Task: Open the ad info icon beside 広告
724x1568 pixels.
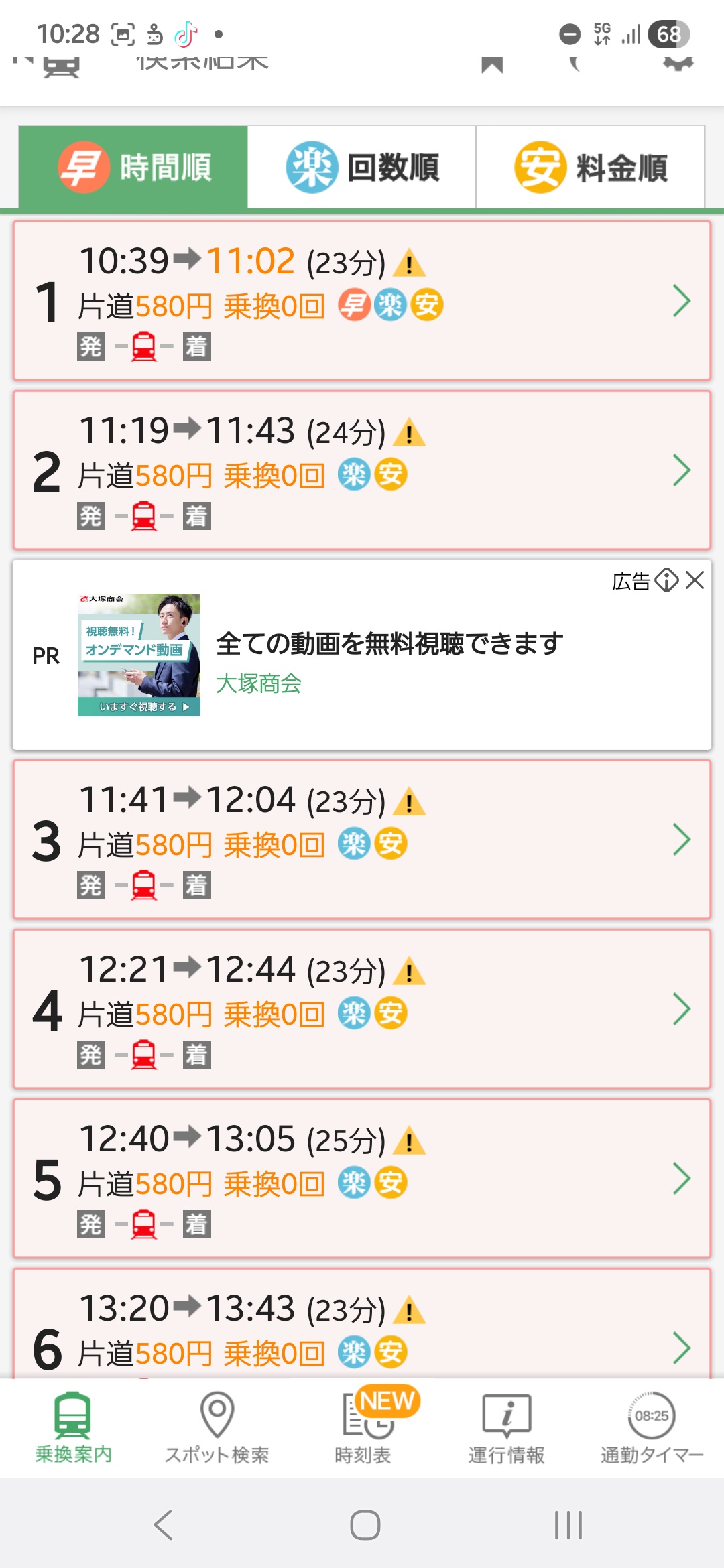Action: tap(666, 580)
